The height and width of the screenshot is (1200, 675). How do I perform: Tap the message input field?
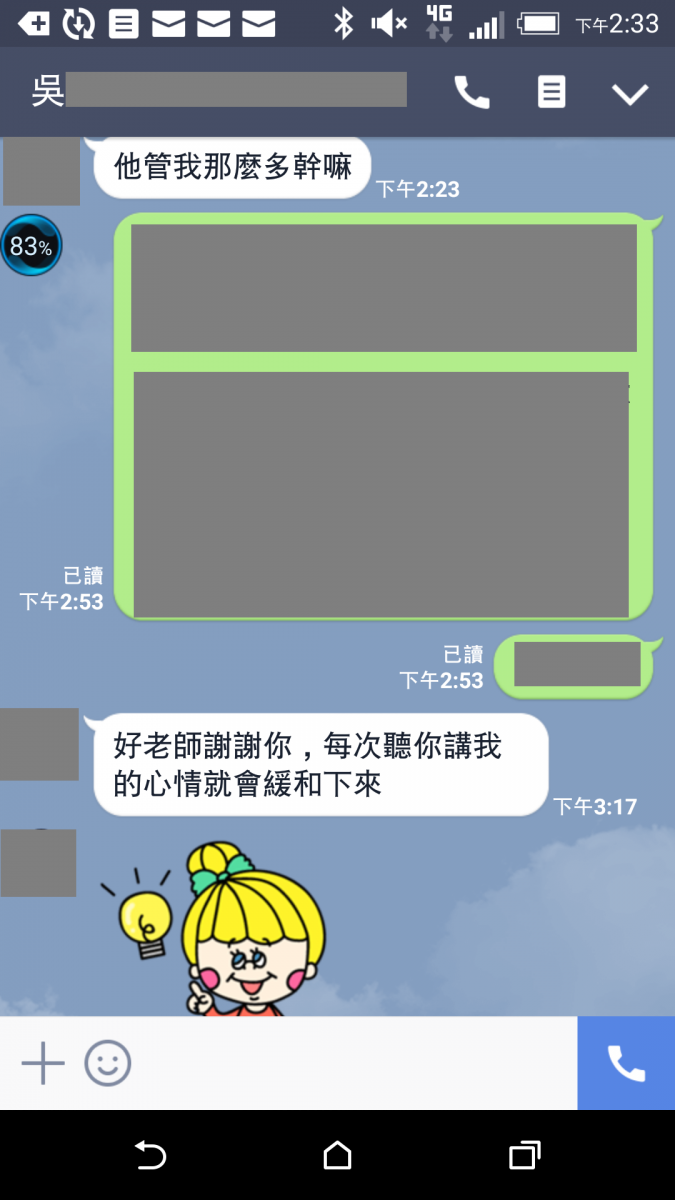(x=350, y=1063)
